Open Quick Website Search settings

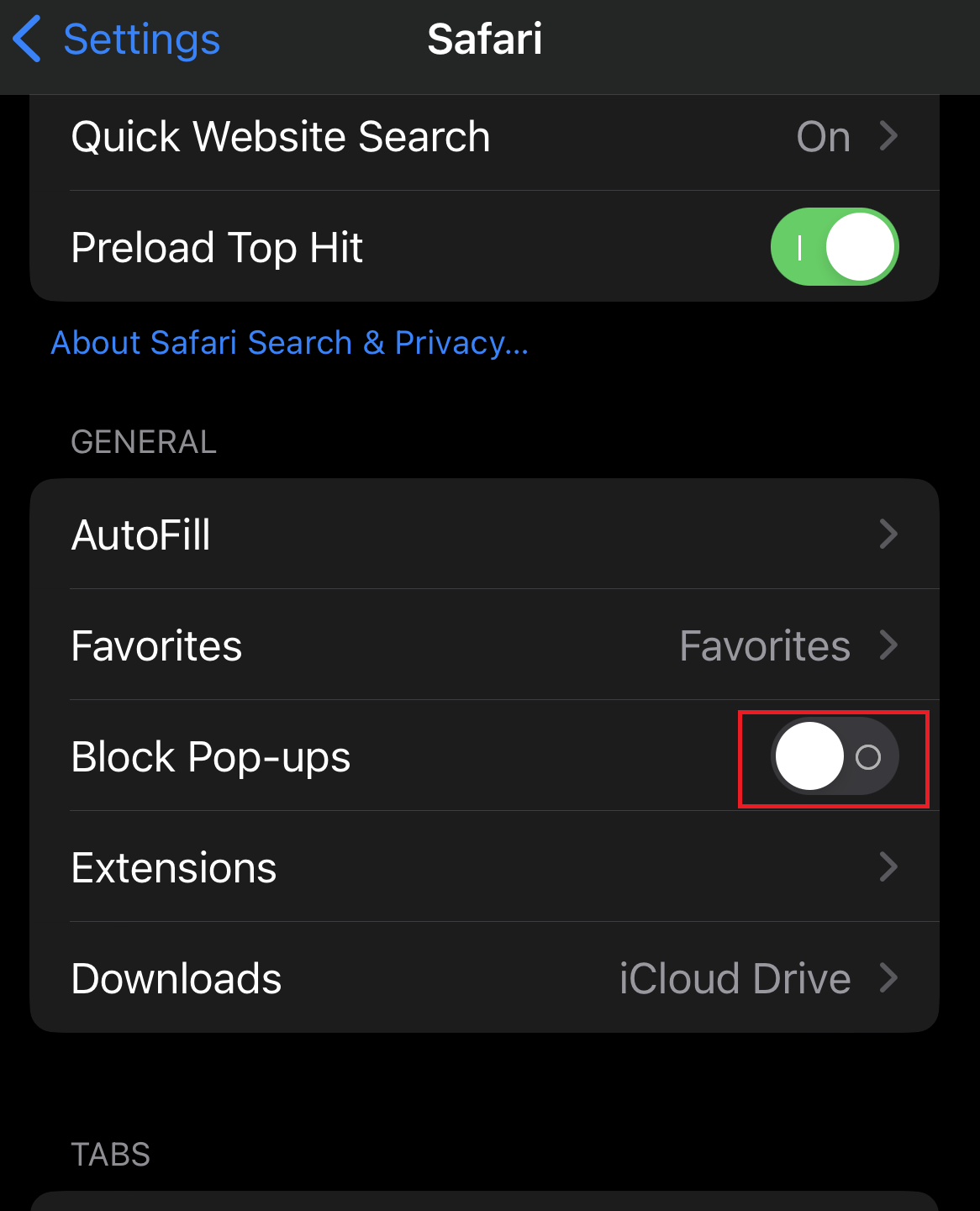pyautogui.click(x=484, y=137)
